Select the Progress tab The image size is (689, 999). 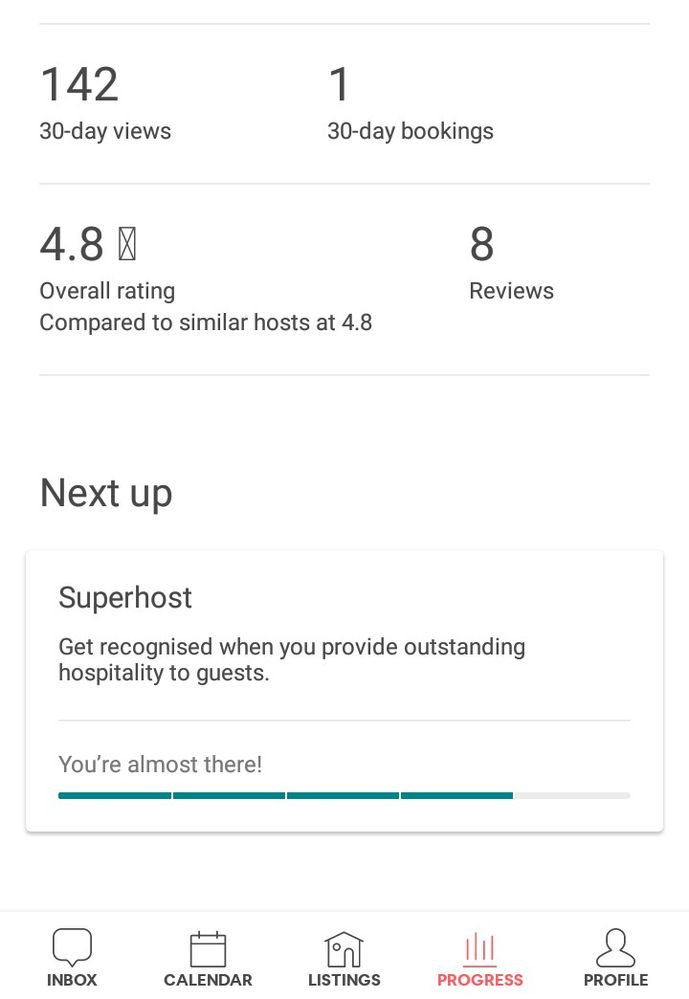click(480, 957)
